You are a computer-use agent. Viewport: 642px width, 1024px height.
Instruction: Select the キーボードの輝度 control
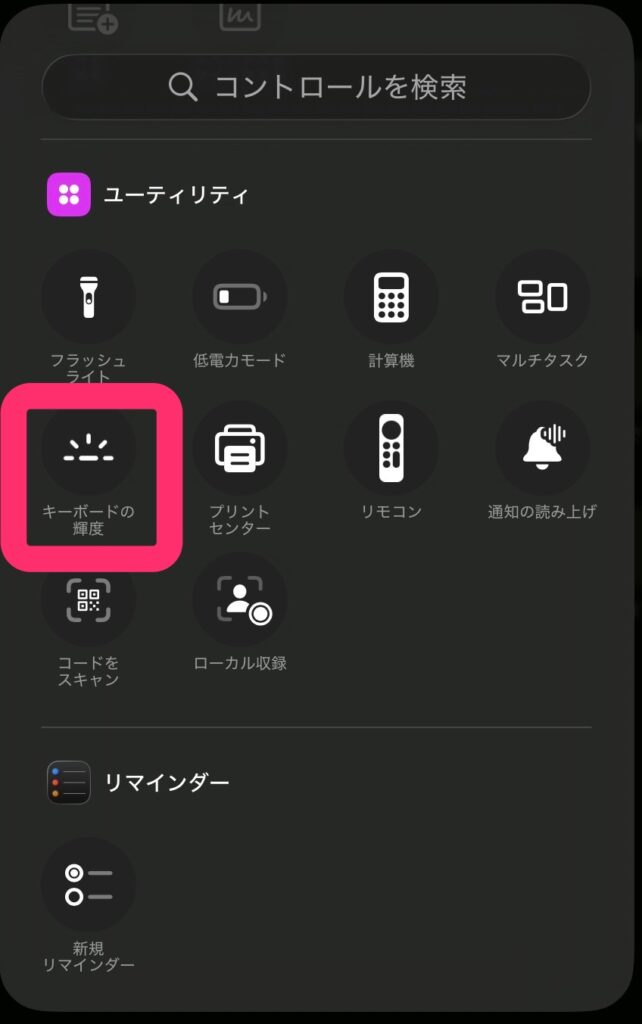tap(88, 449)
